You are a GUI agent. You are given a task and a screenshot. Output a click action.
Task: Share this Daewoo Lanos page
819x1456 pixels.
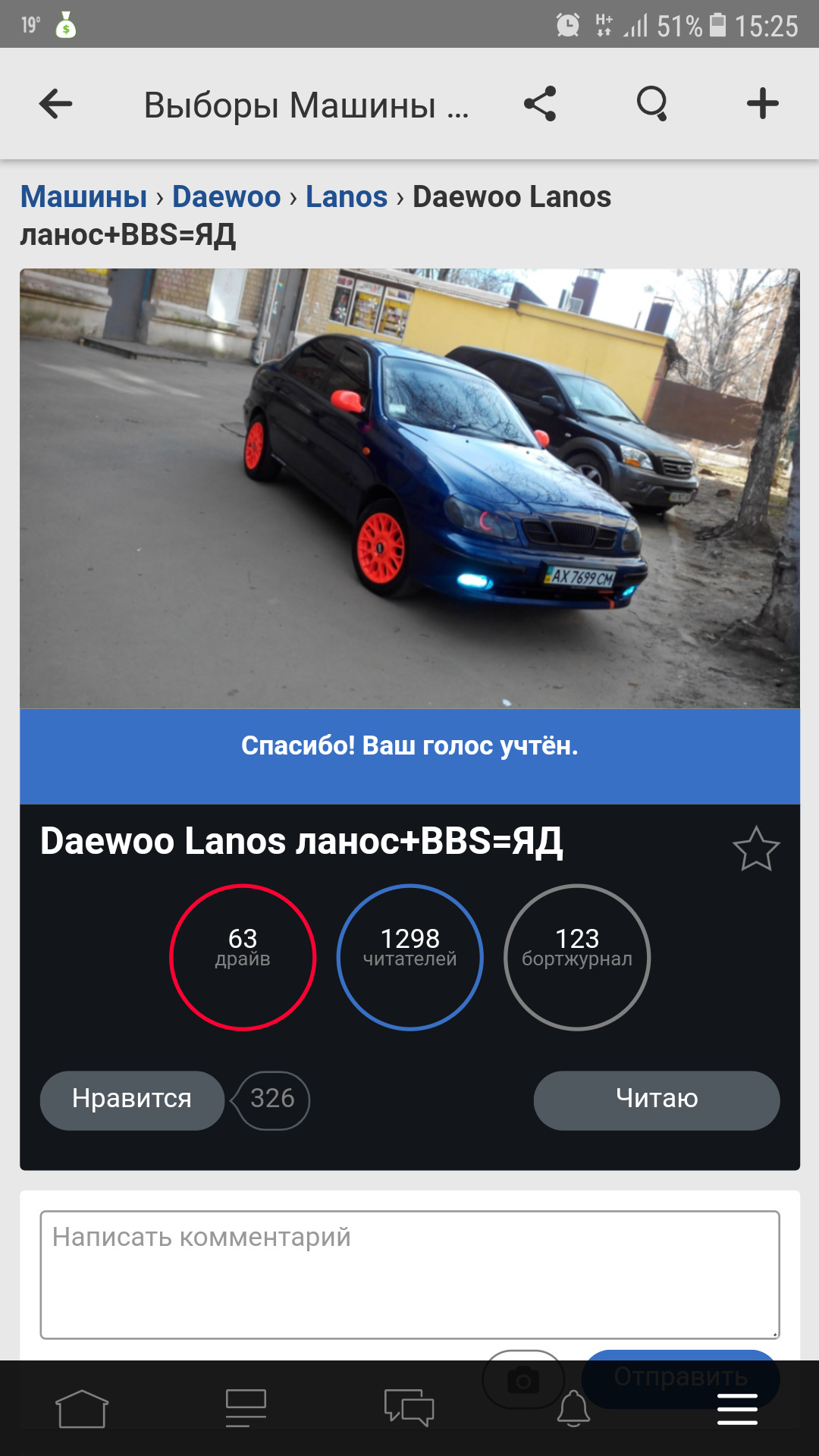point(540,104)
